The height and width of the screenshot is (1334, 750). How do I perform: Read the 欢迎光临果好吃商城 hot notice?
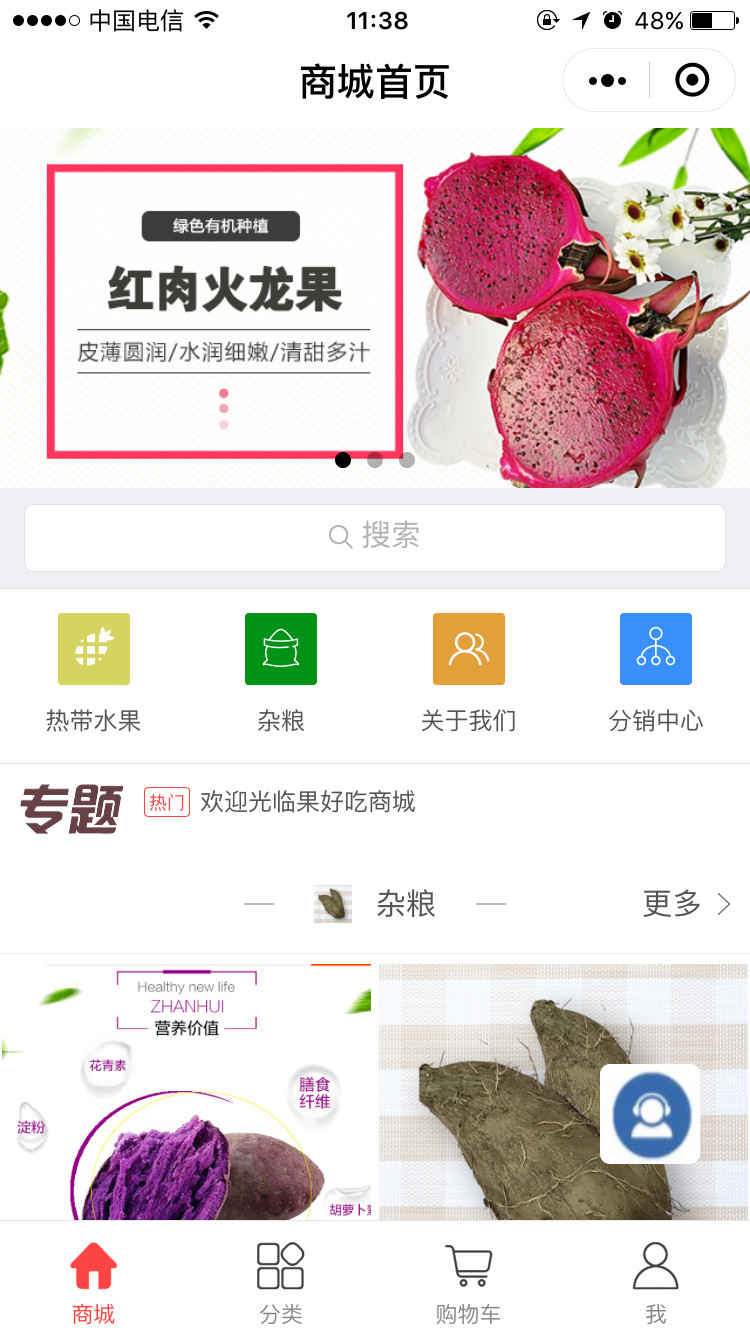[307, 802]
